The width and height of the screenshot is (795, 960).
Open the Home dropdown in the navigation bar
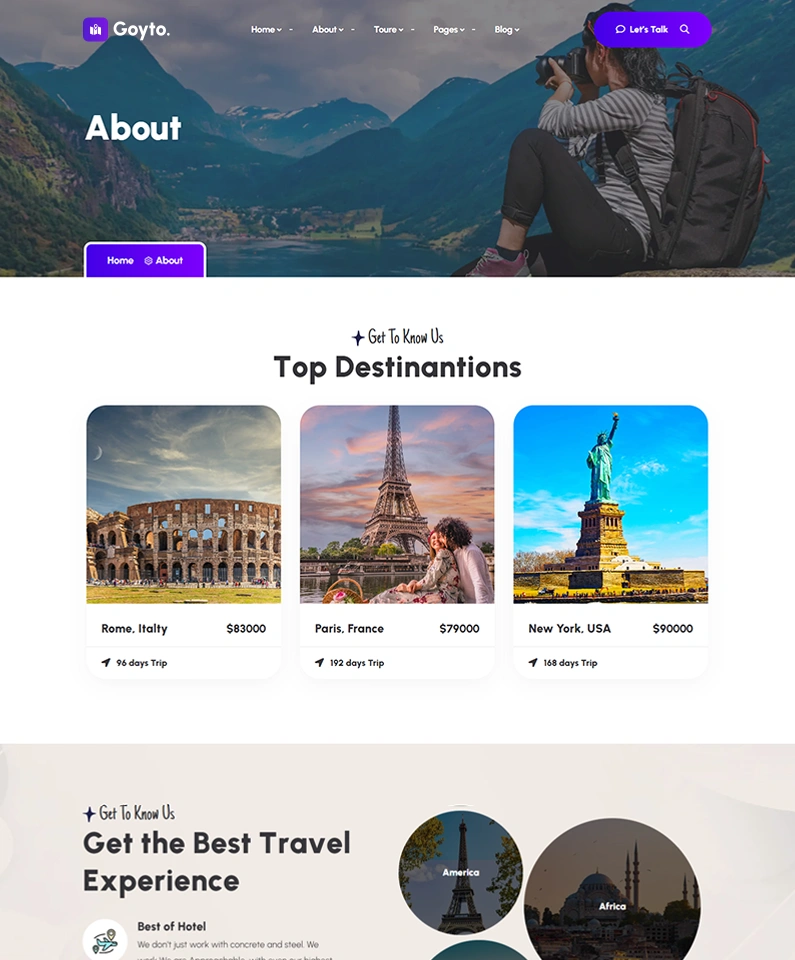coord(265,30)
